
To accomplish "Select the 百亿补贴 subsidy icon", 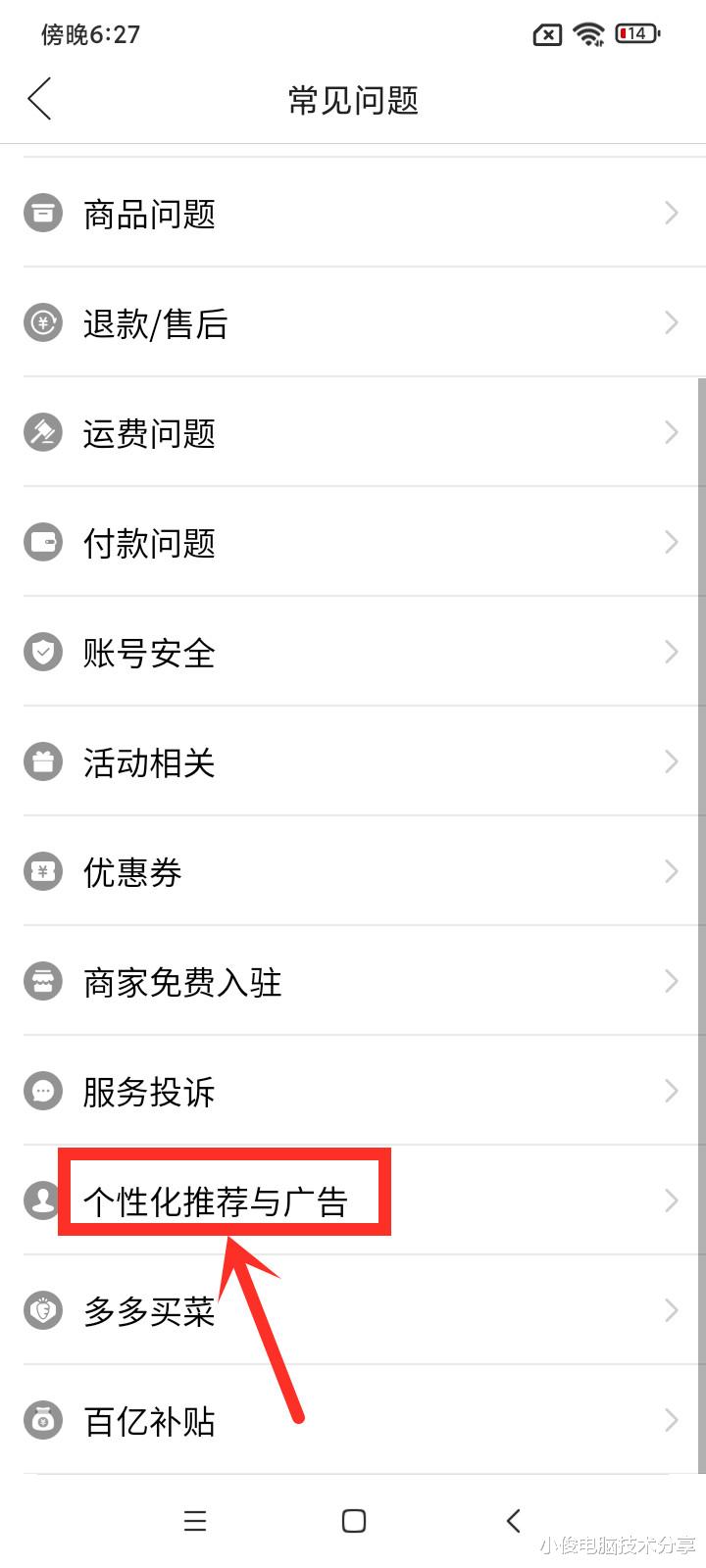I will coord(42,1420).
